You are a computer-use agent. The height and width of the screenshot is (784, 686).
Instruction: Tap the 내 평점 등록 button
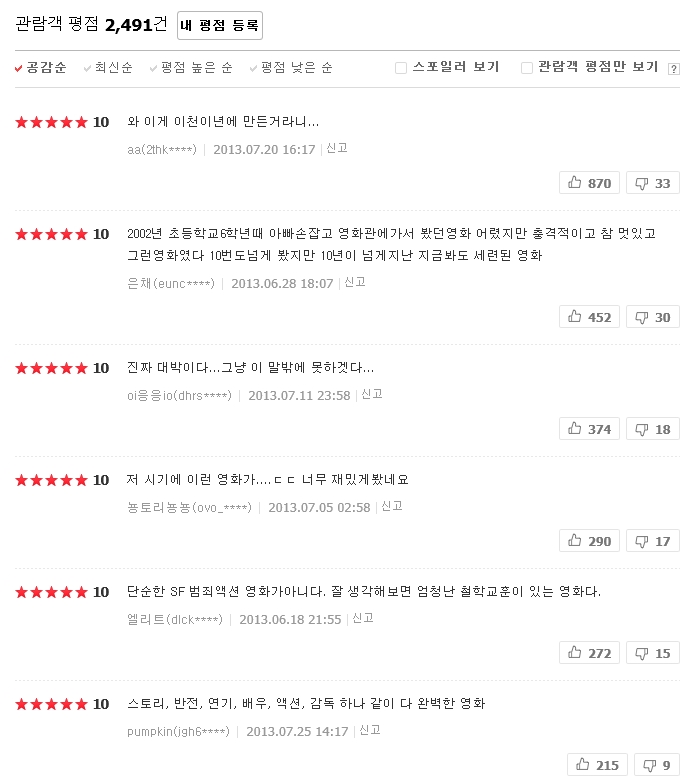pos(220,25)
